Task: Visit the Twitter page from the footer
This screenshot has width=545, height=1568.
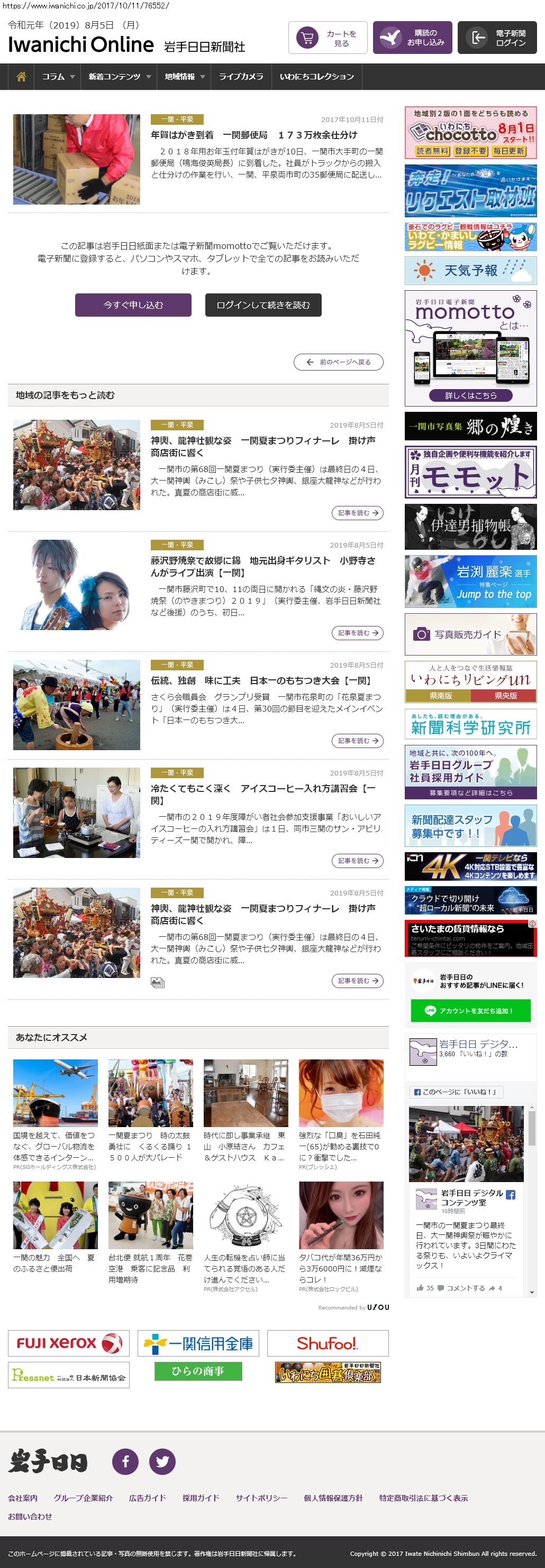Action: pos(162,1462)
